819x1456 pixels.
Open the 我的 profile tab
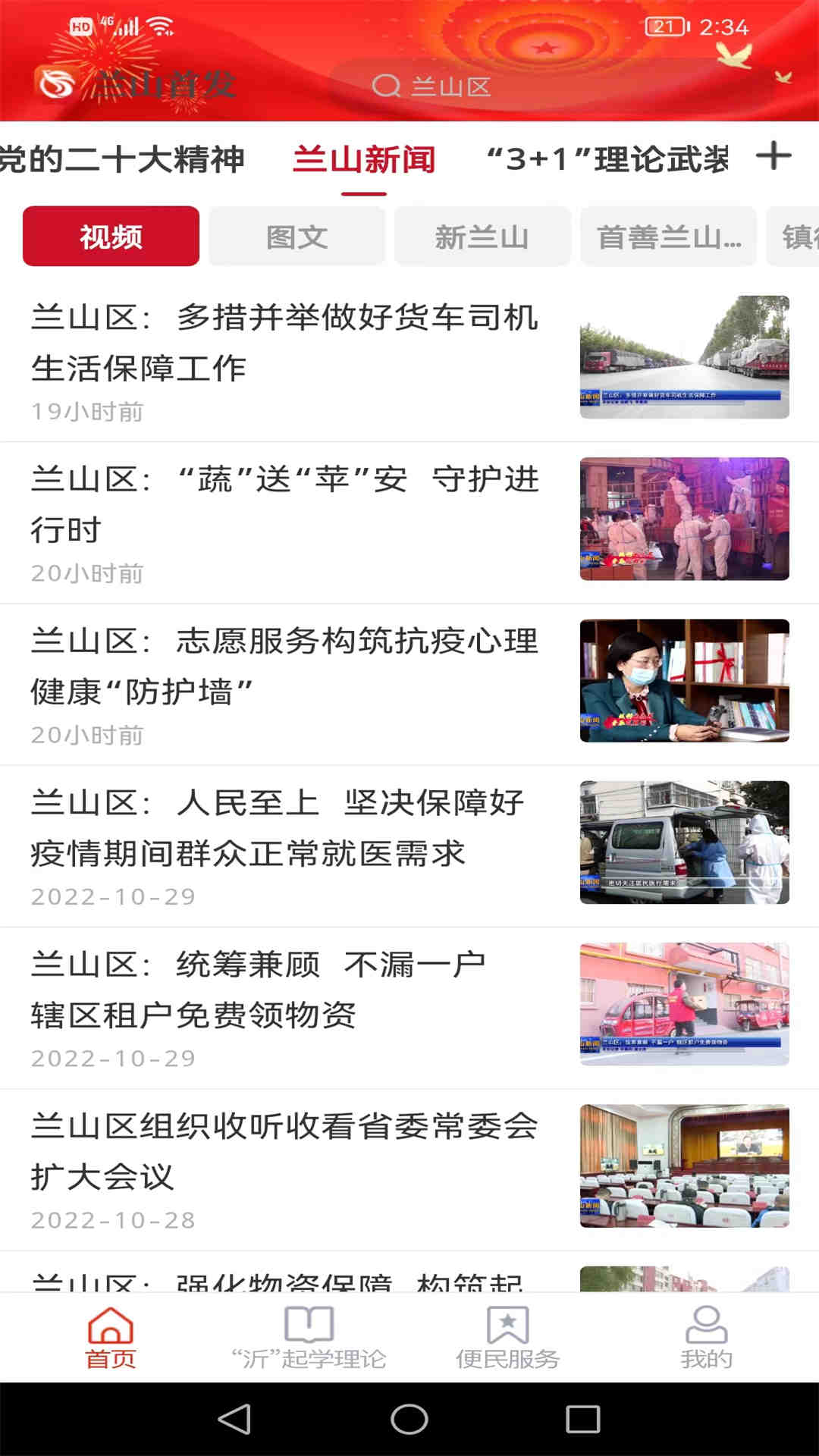click(x=706, y=1337)
